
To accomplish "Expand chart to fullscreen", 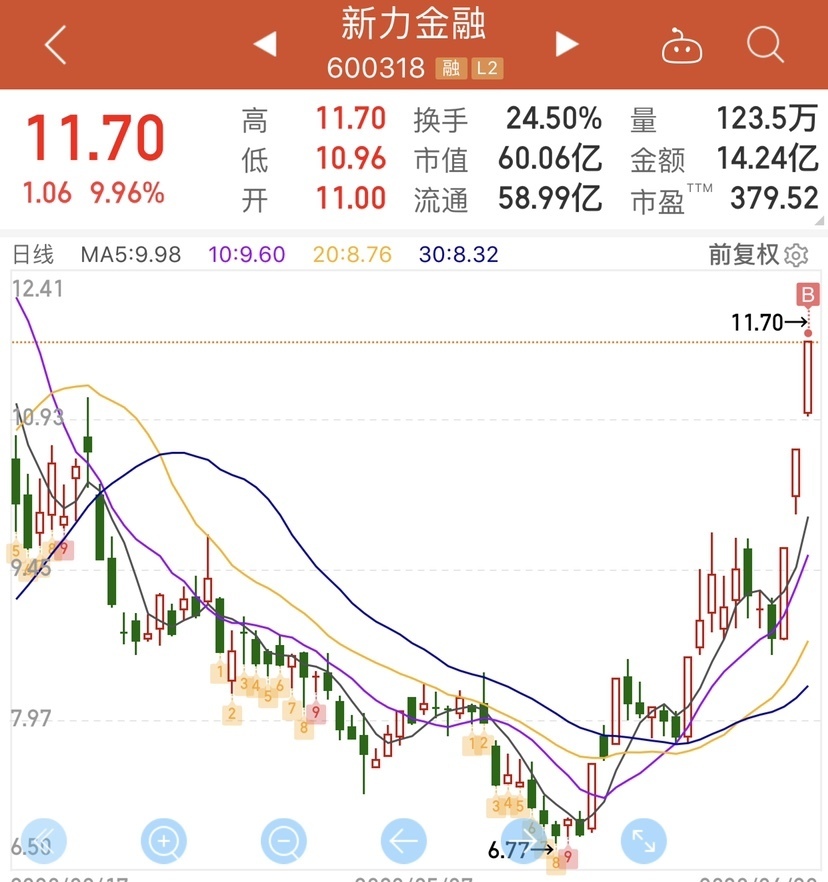I will click(x=643, y=842).
